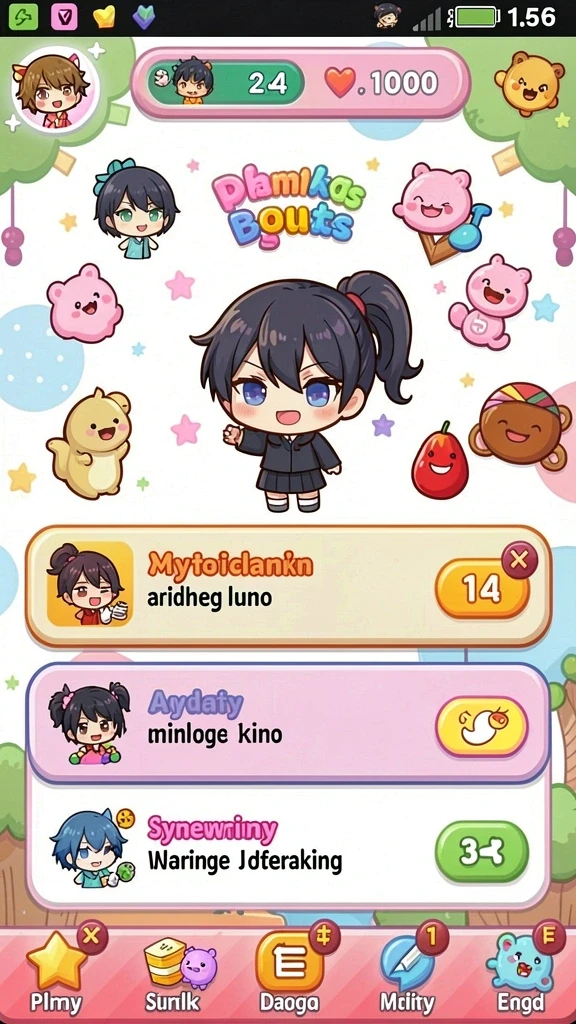Tap the green button on Synewriiny
576x1024 pixels.
tap(482, 852)
